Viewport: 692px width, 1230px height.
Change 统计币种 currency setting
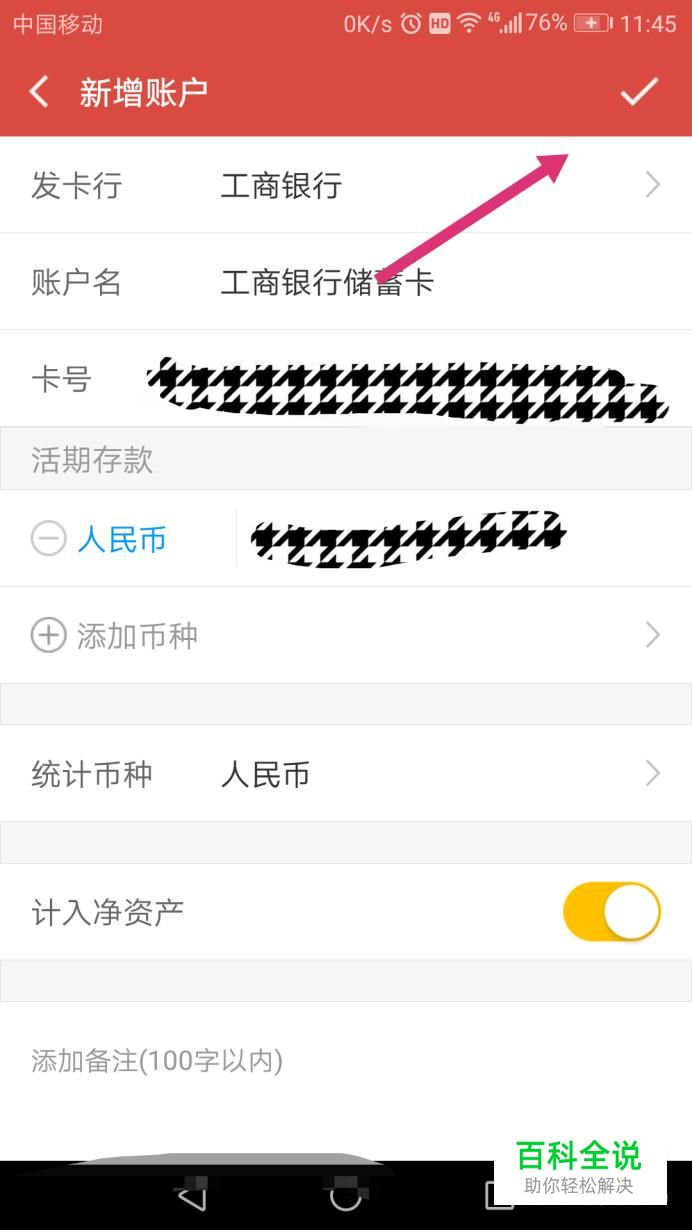pyautogui.click(x=346, y=774)
